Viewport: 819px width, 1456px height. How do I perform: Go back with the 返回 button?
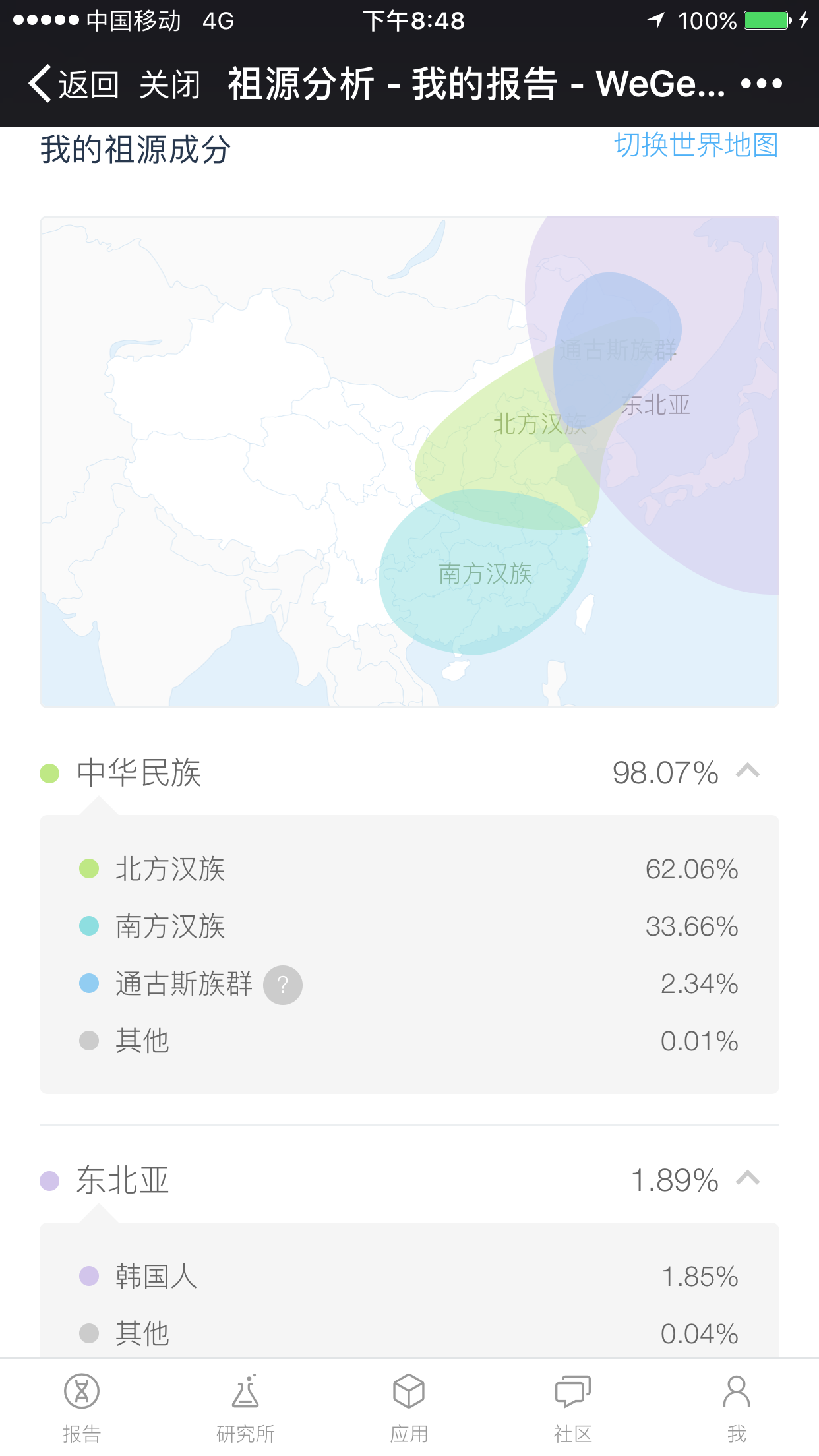[x=73, y=84]
